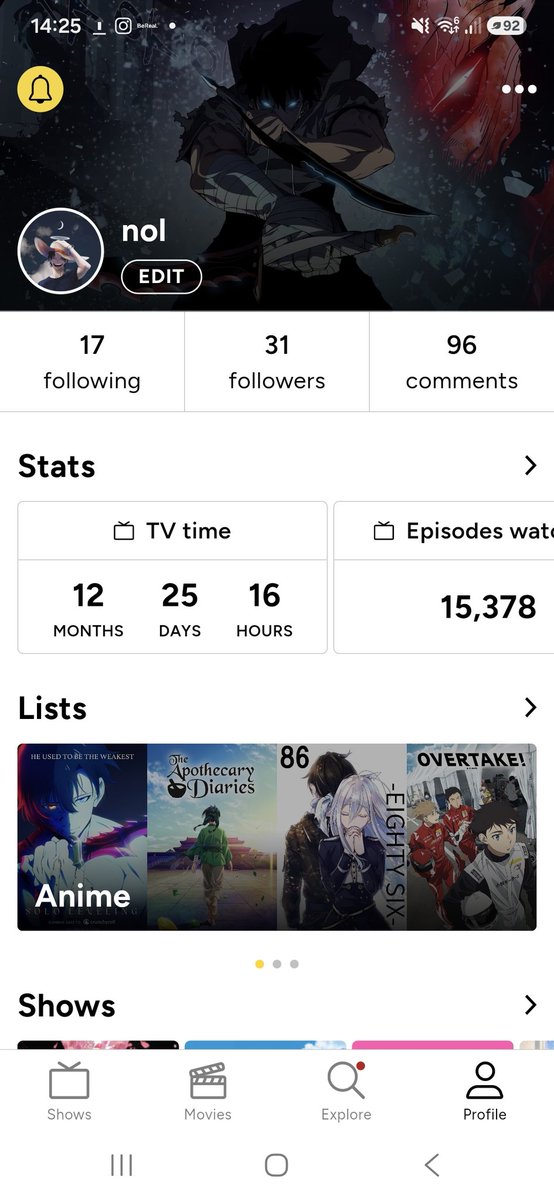This screenshot has width=554, height=1200.
Task: Open the 96 comments section
Action: 462,362
